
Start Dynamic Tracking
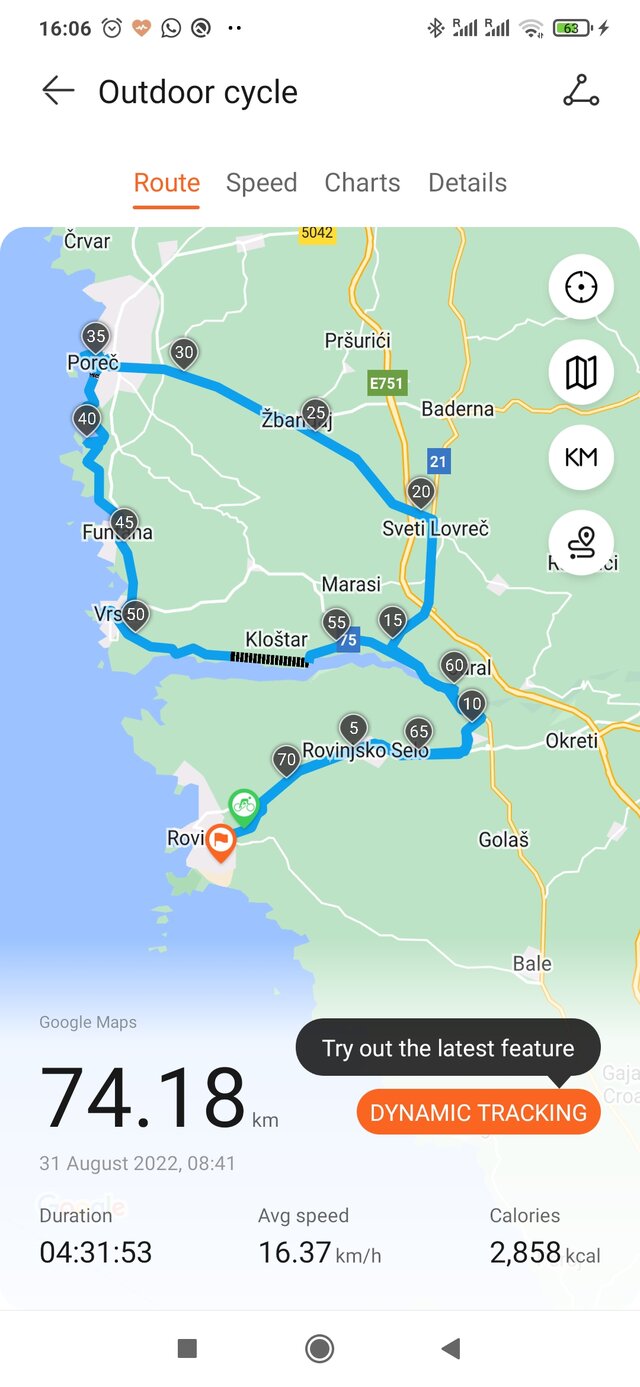tap(478, 1113)
